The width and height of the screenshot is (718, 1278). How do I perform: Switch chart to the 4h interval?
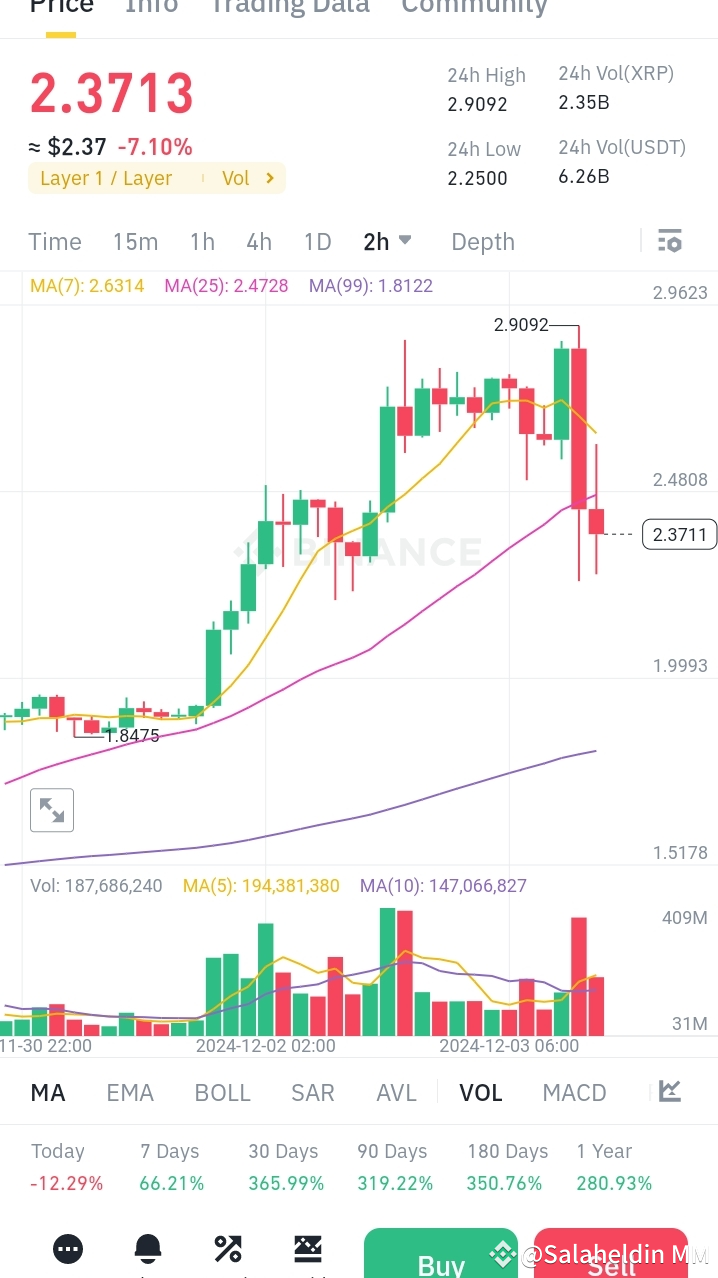tap(259, 241)
